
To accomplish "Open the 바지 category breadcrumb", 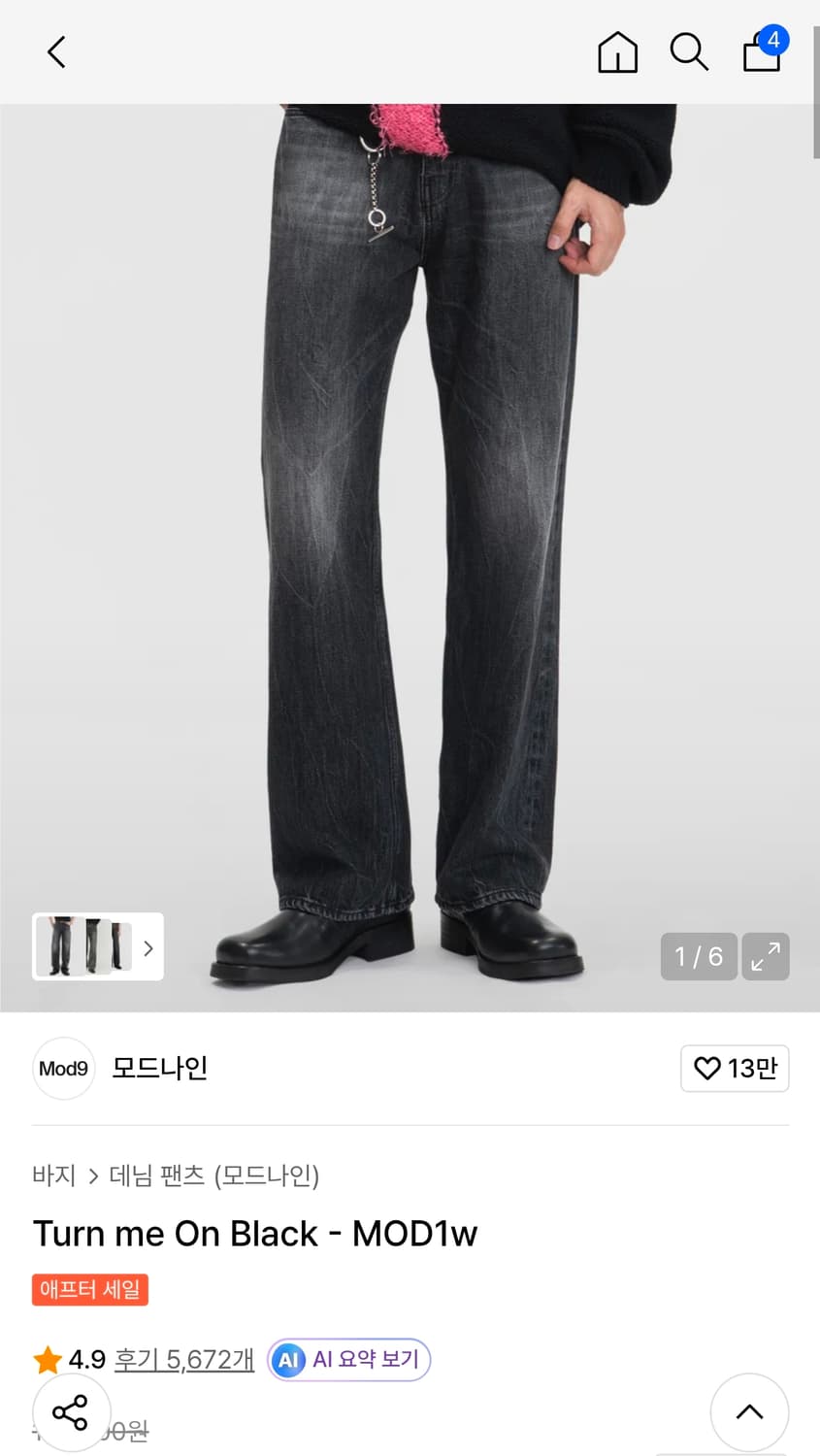I will click(x=53, y=1175).
